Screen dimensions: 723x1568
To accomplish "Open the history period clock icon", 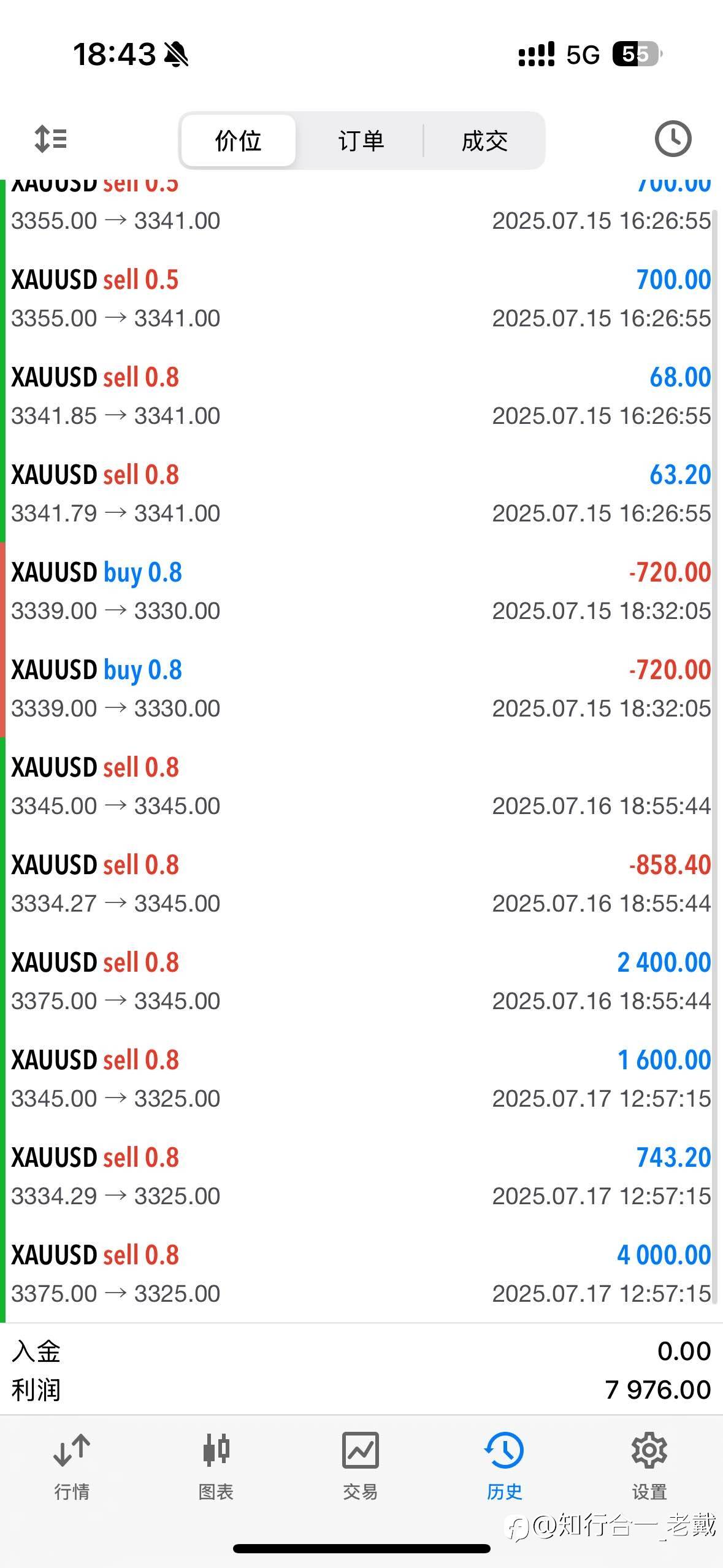I will 673,139.
